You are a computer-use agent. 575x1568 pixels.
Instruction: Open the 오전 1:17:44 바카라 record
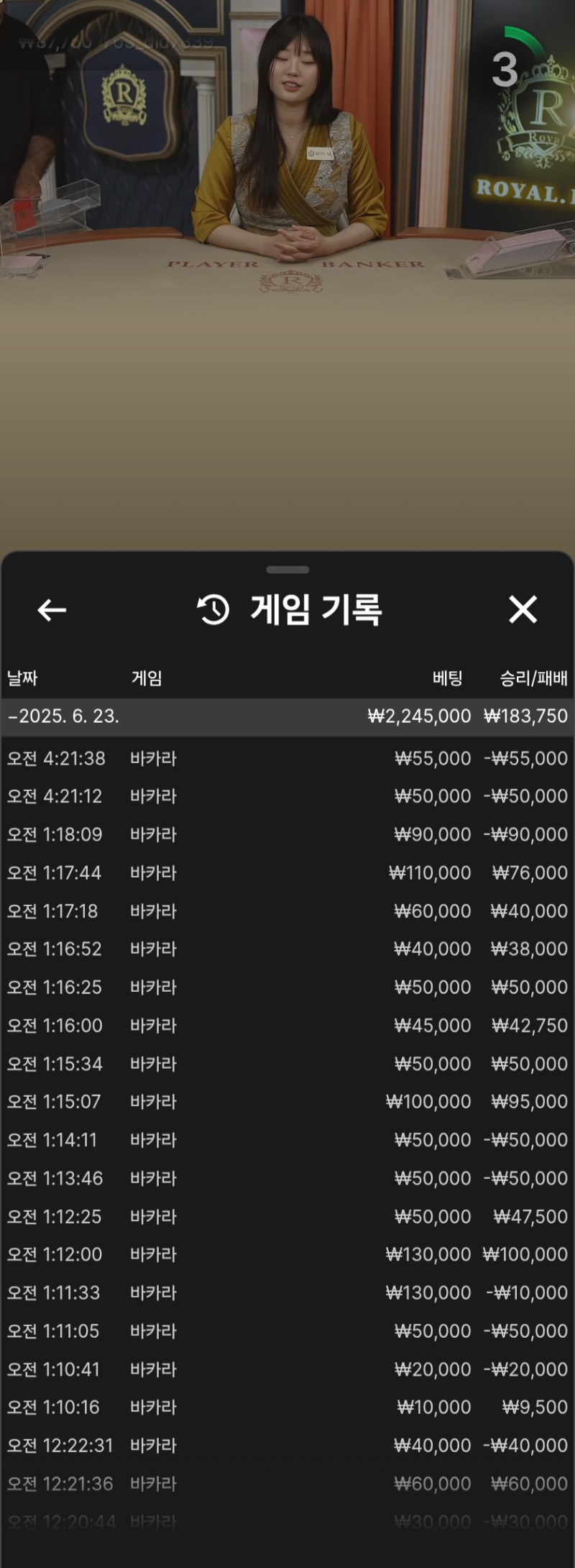[x=287, y=872]
